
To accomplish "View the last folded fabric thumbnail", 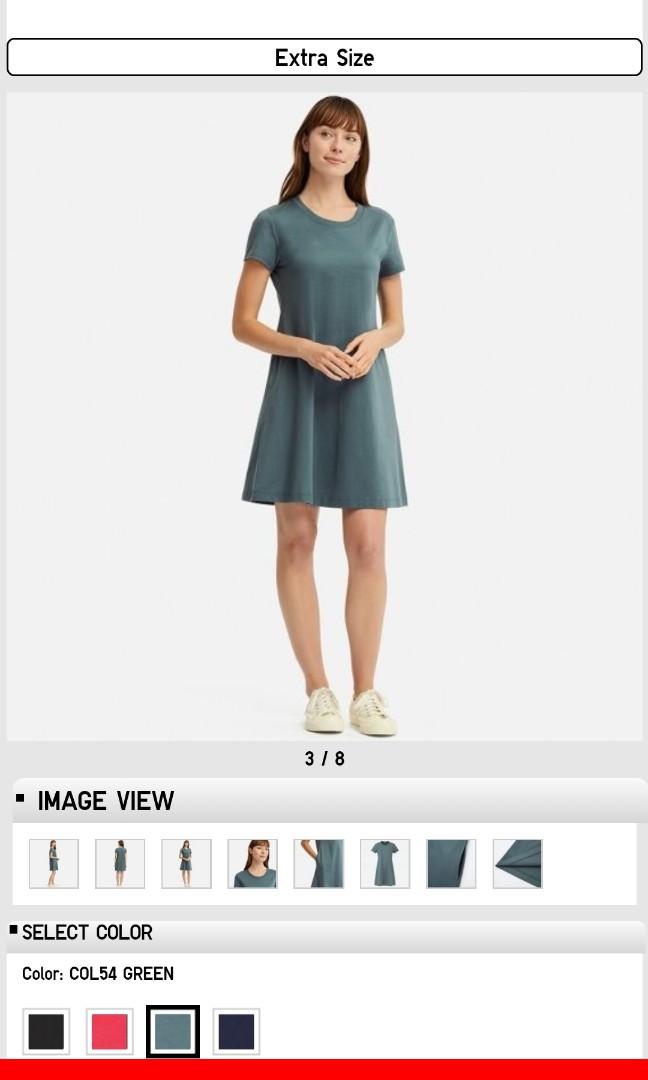I will [517, 864].
